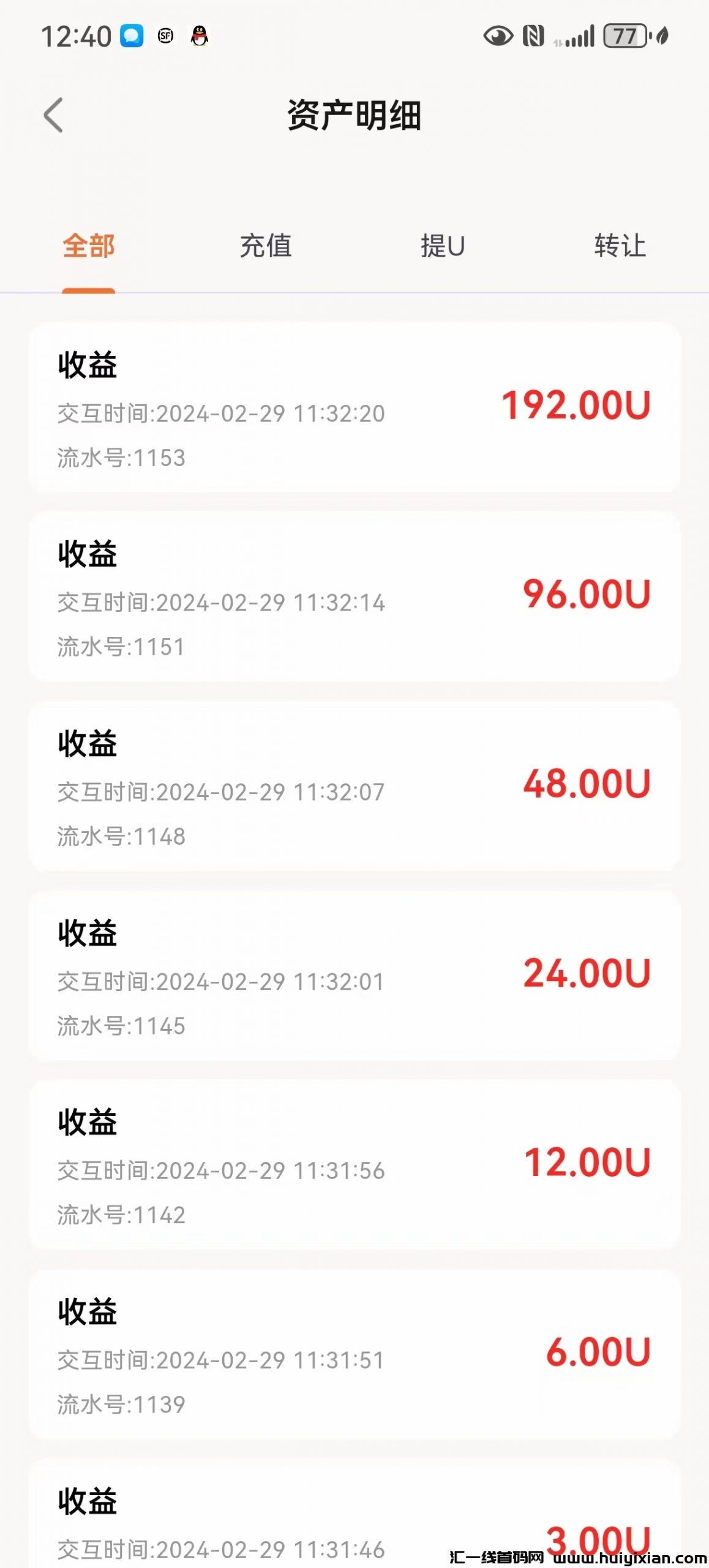Image resolution: width=709 pixels, height=1568 pixels.
Task: Click the 192.00U income amount
Action: pos(576,404)
